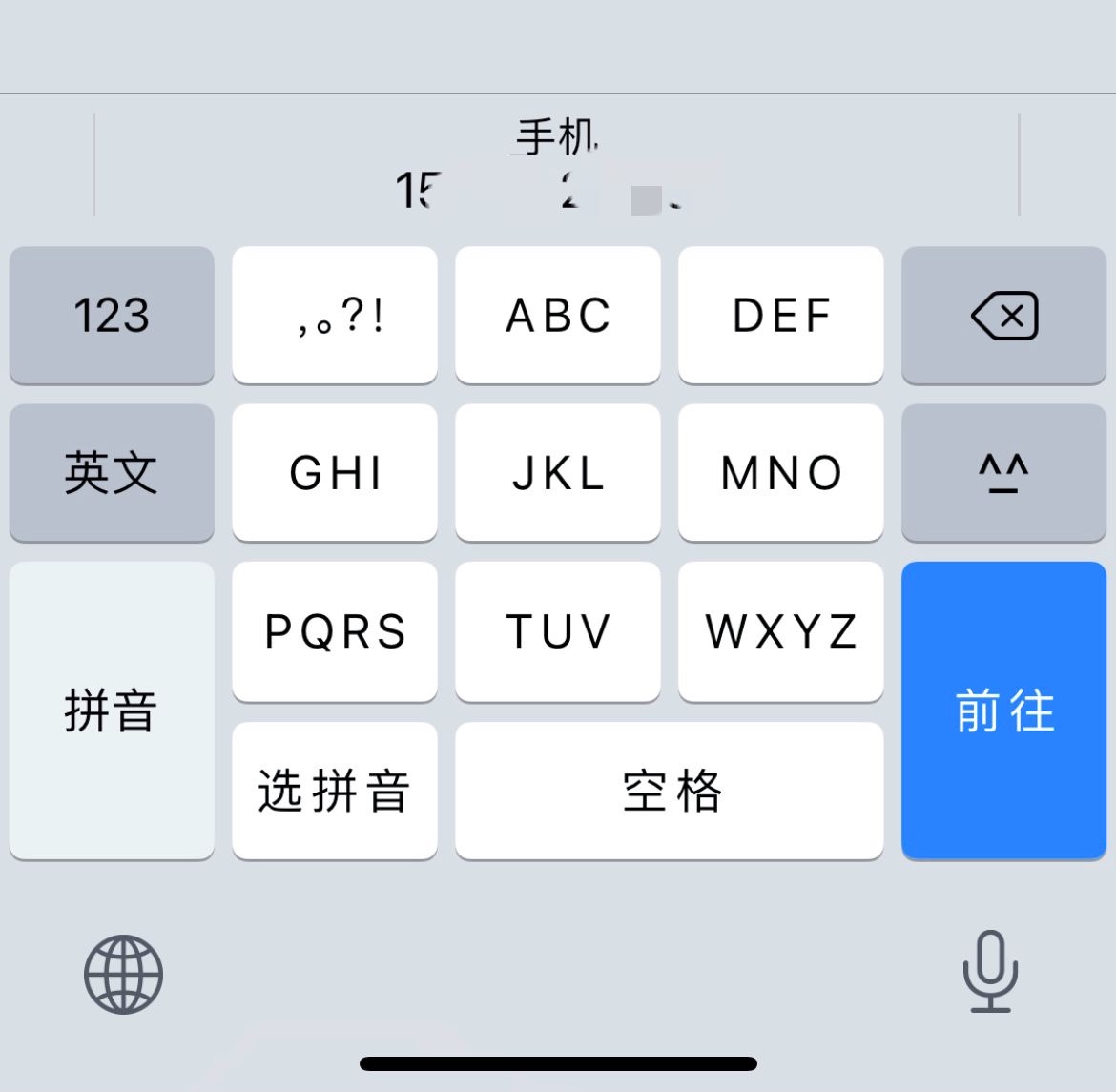Tap the PQRS key
The image size is (1116, 1092).
335,630
